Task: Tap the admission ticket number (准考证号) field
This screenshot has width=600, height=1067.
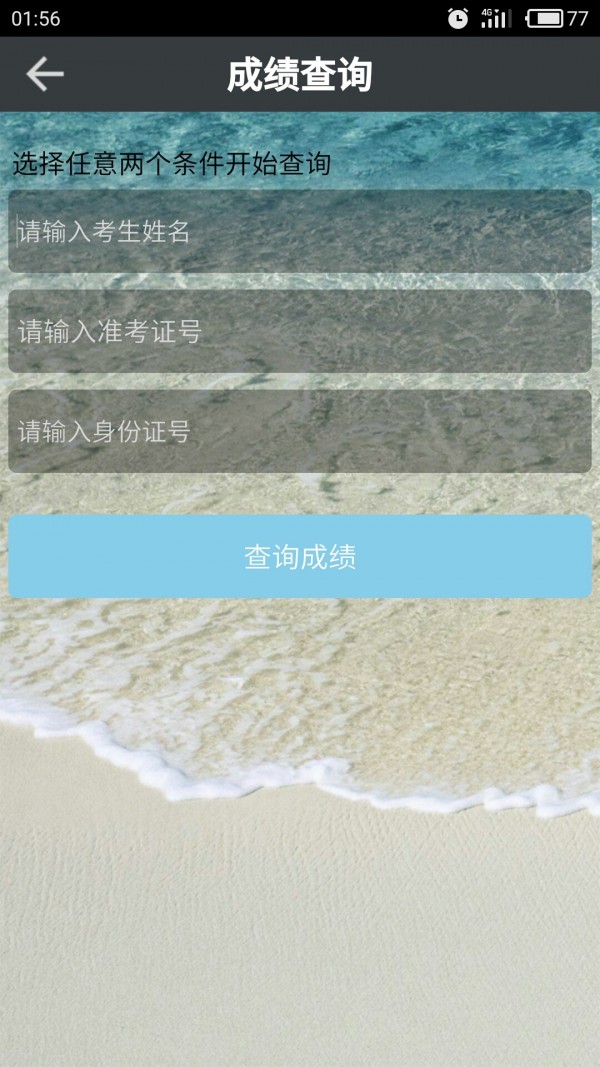Action: click(x=300, y=331)
